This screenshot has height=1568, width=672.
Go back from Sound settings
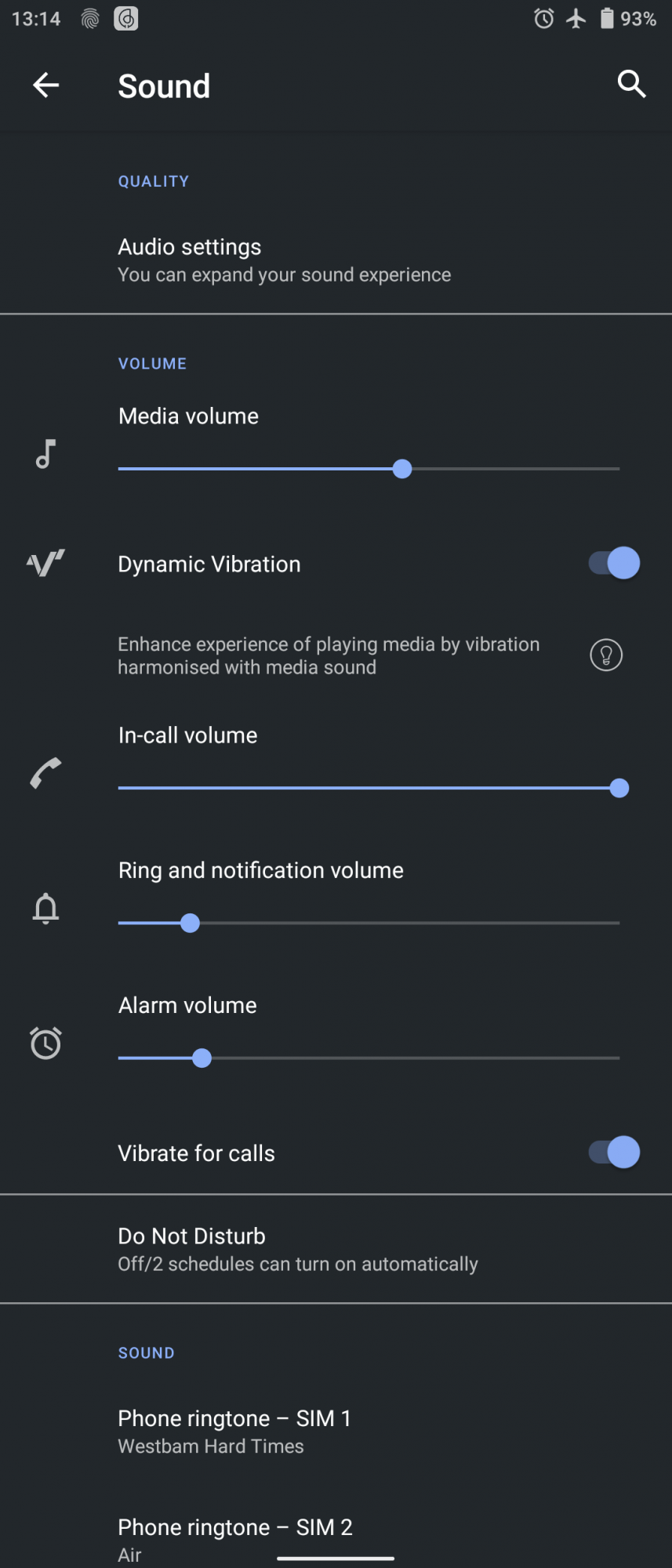tap(46, 85)
